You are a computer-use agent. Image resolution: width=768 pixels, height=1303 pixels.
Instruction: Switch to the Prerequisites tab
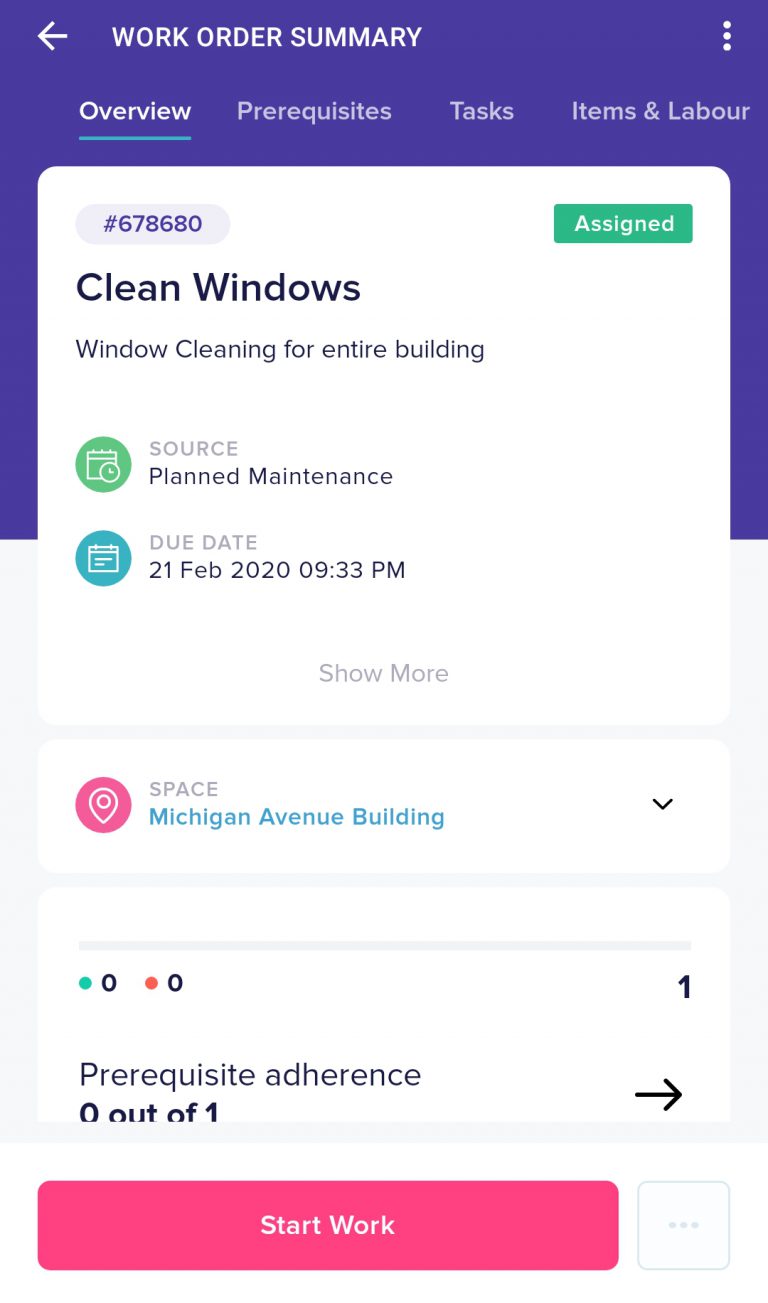[x=314, y=111]
